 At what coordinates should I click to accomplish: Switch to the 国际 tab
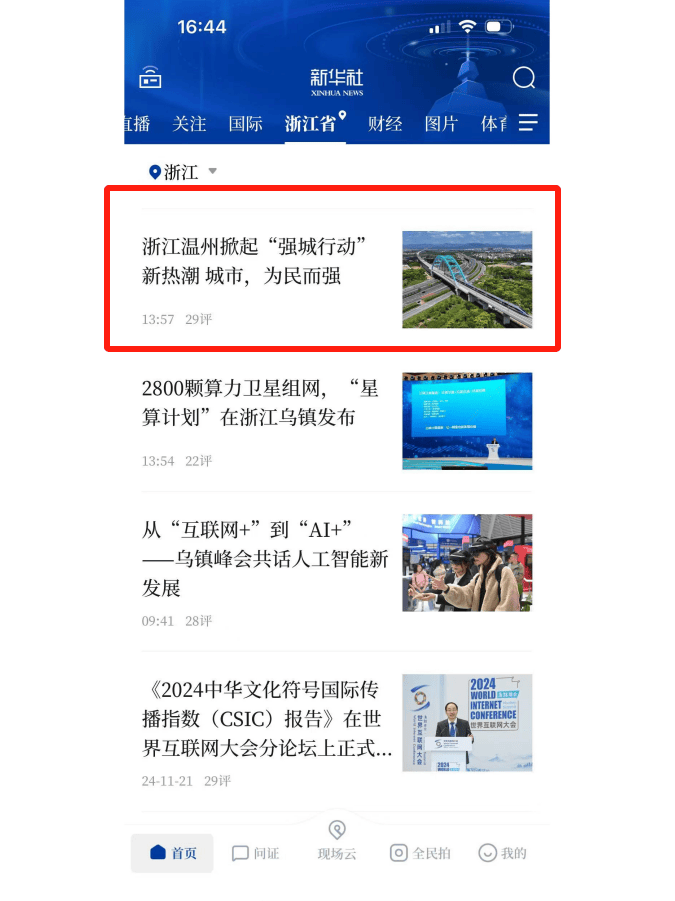pos(245,124)
